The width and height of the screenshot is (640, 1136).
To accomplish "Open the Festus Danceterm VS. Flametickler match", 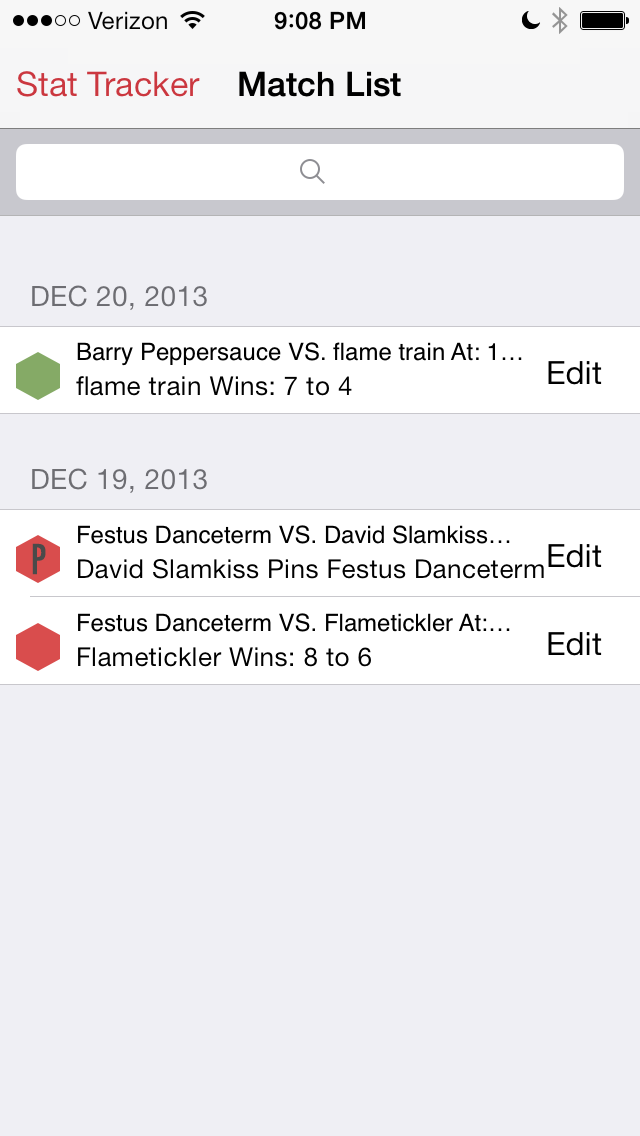I will pyautogui.click(x=320, y=640).
